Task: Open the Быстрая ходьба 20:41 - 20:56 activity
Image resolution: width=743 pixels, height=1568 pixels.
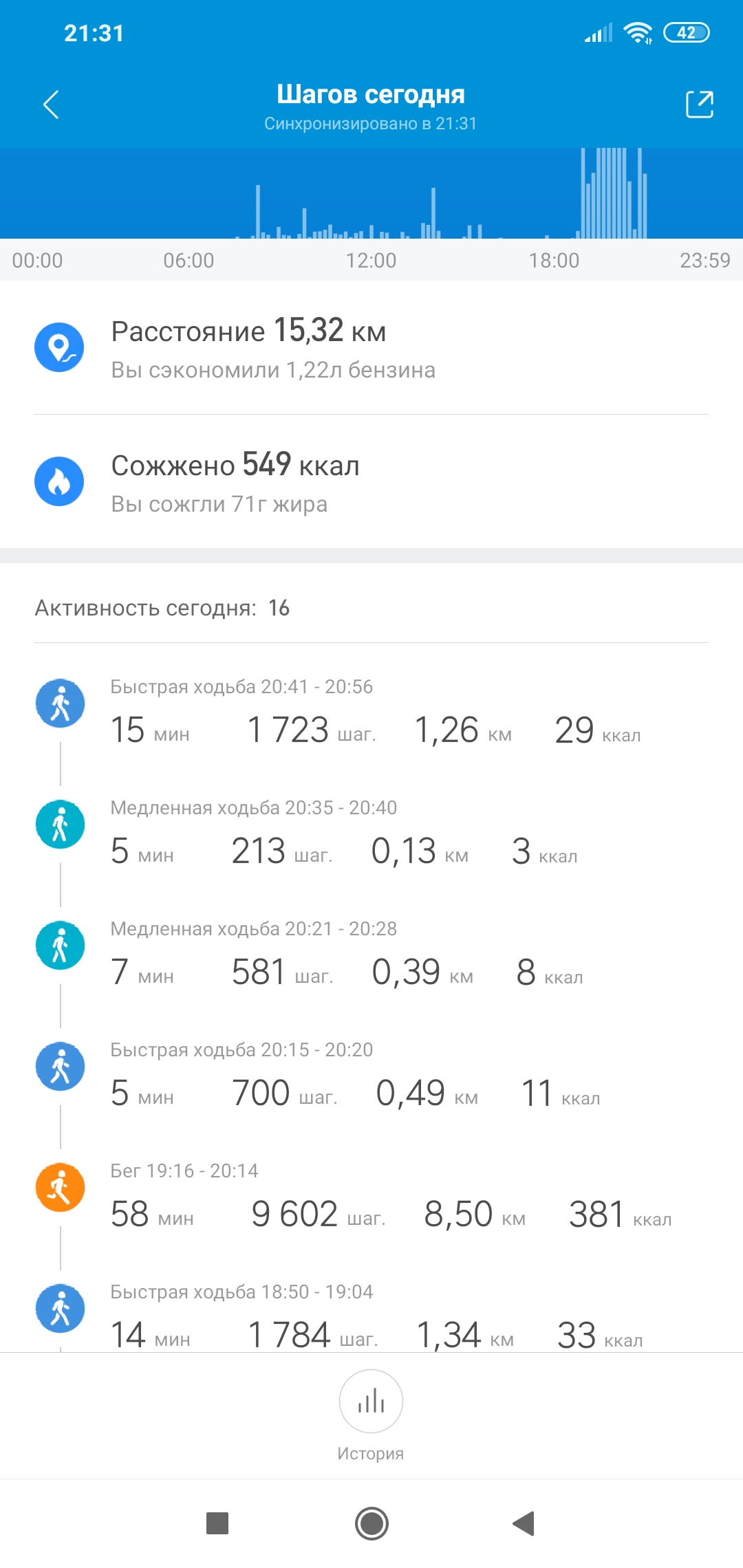Action: (371, 713)
